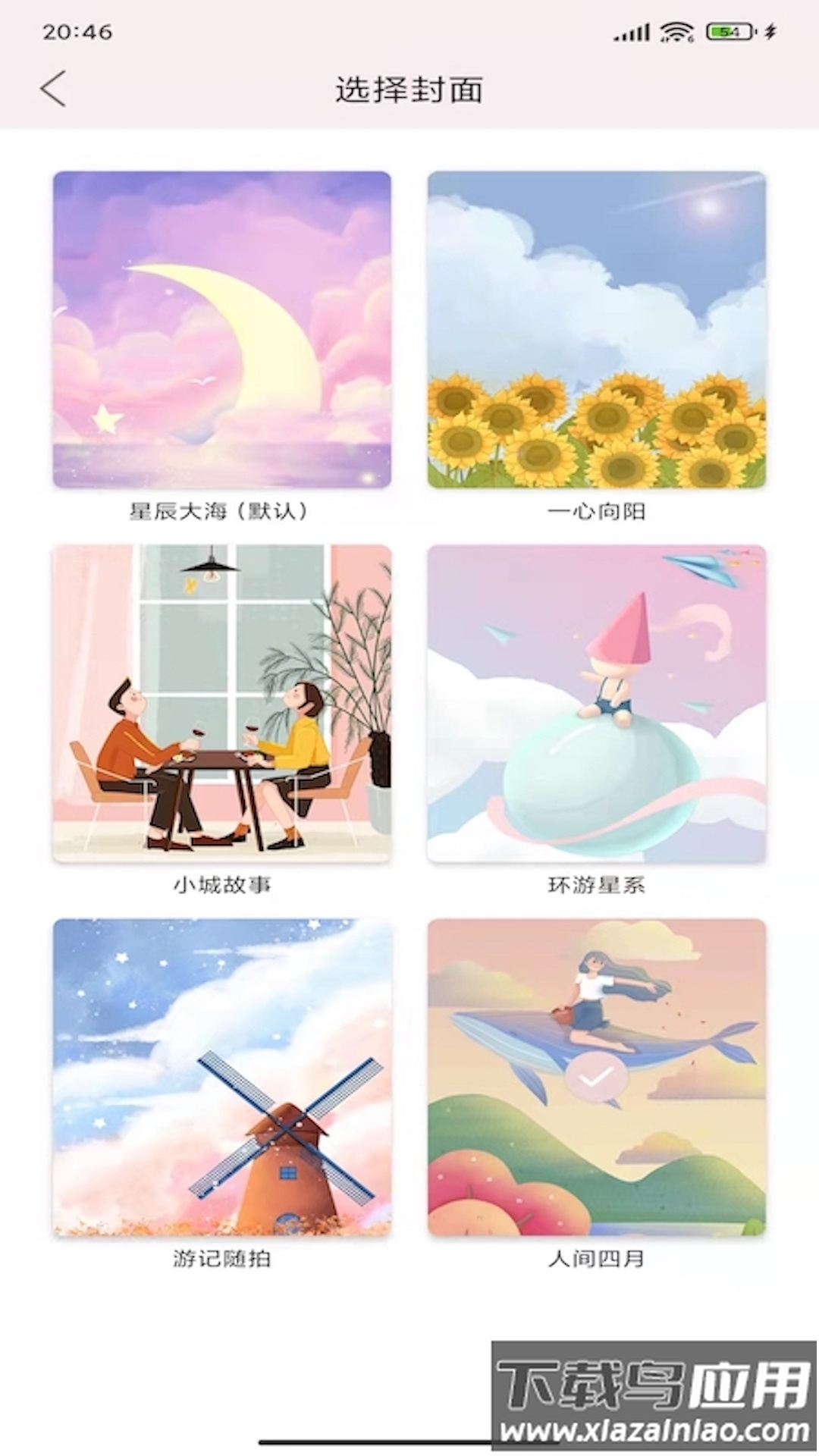Viewport: 819px width, 1456px height.
Task: Tap the clock showing 20:46
Action: 77,32
